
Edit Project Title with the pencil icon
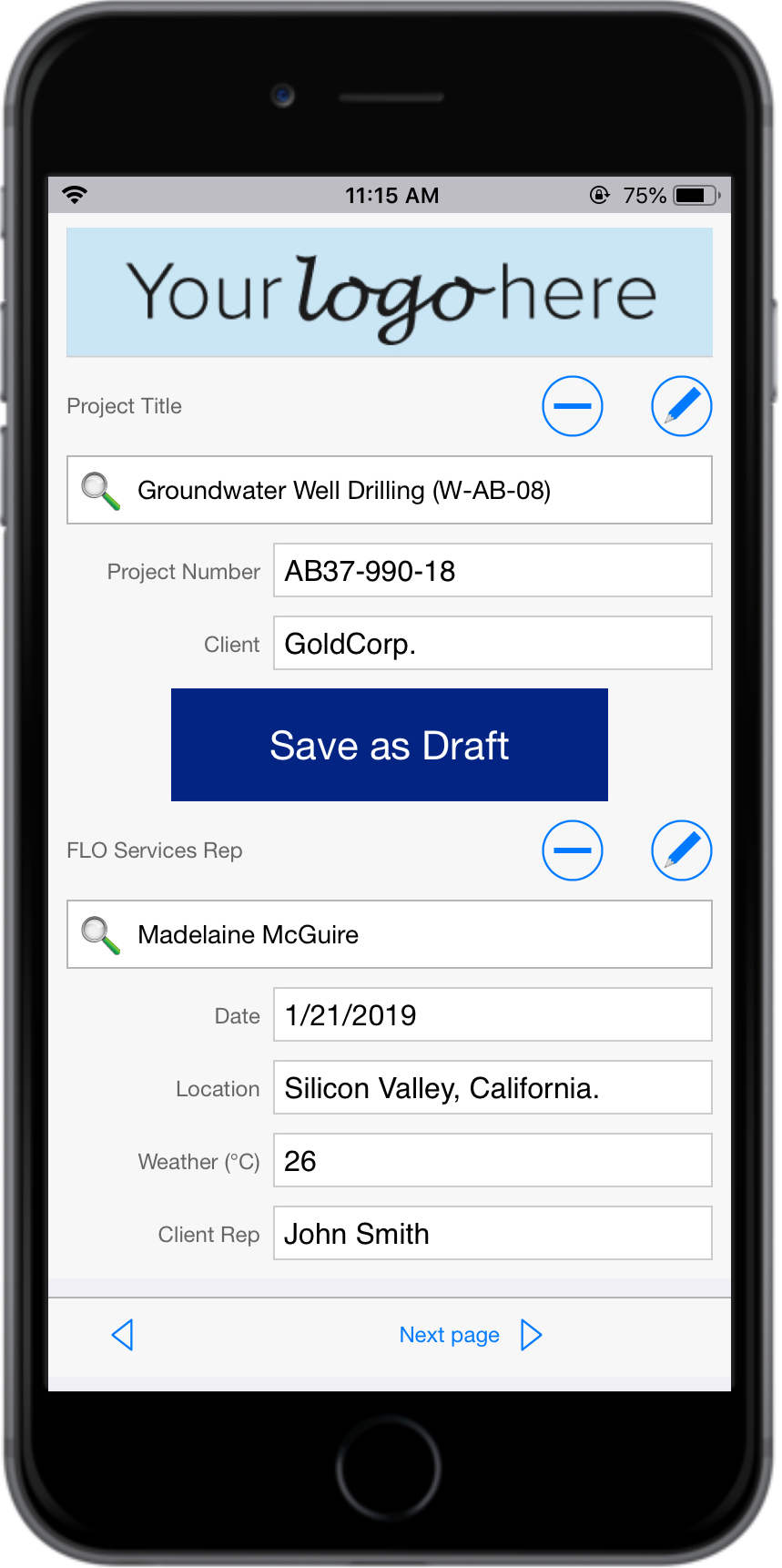click(x=682, y=406)
